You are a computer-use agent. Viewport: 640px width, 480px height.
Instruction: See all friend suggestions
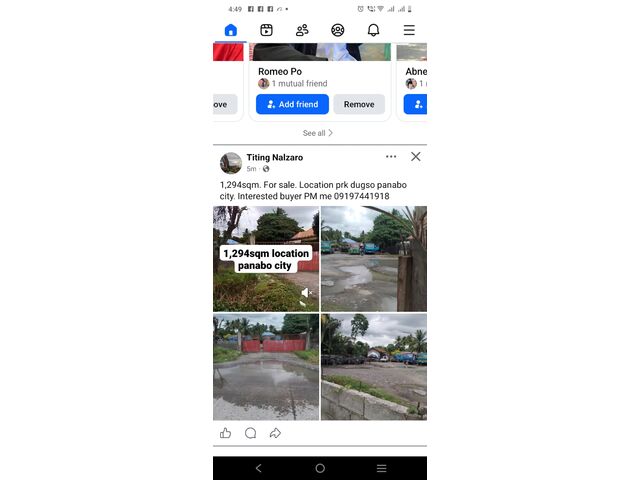pos(319,133)
